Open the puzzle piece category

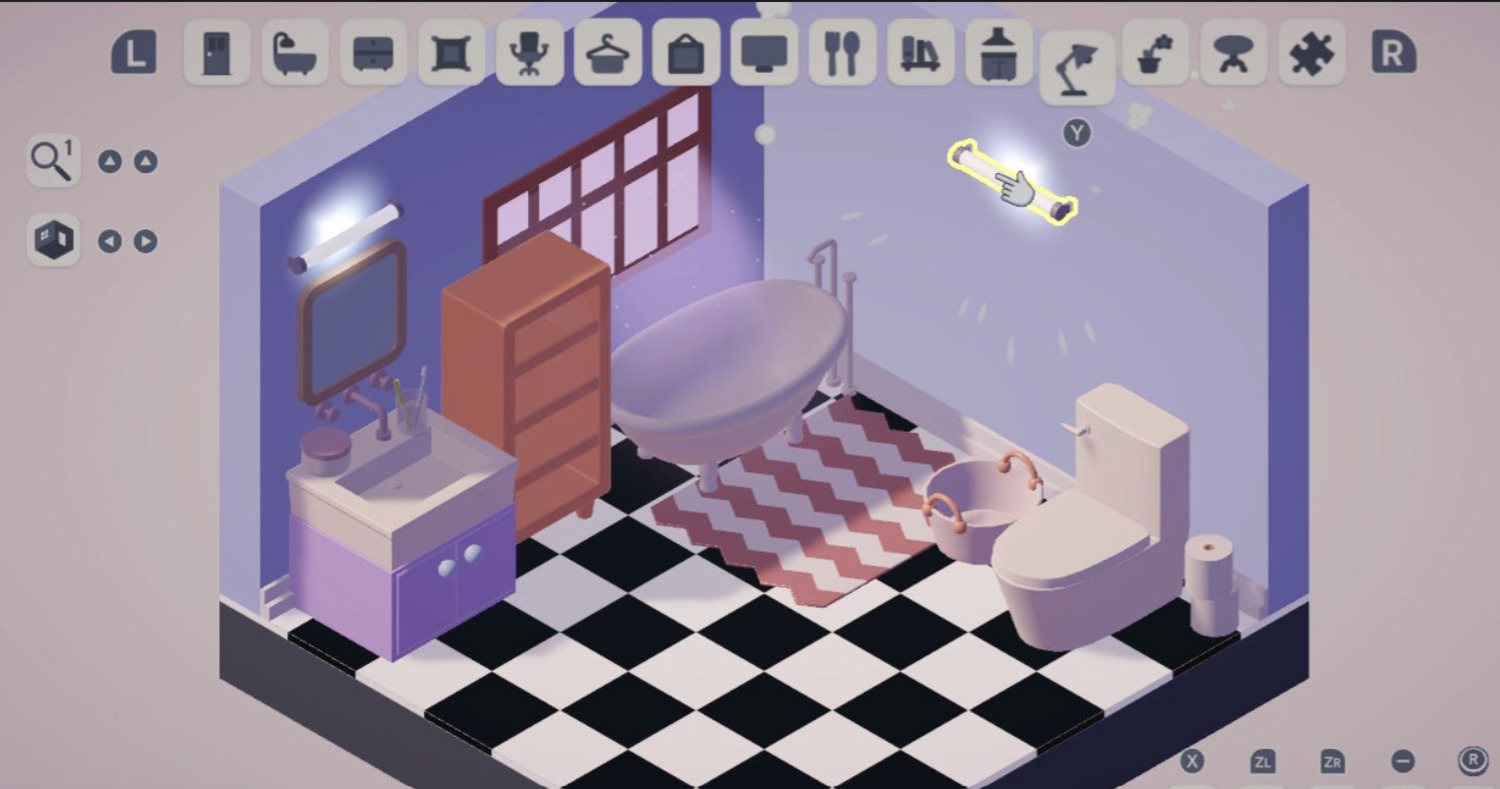pos(1311,53)
